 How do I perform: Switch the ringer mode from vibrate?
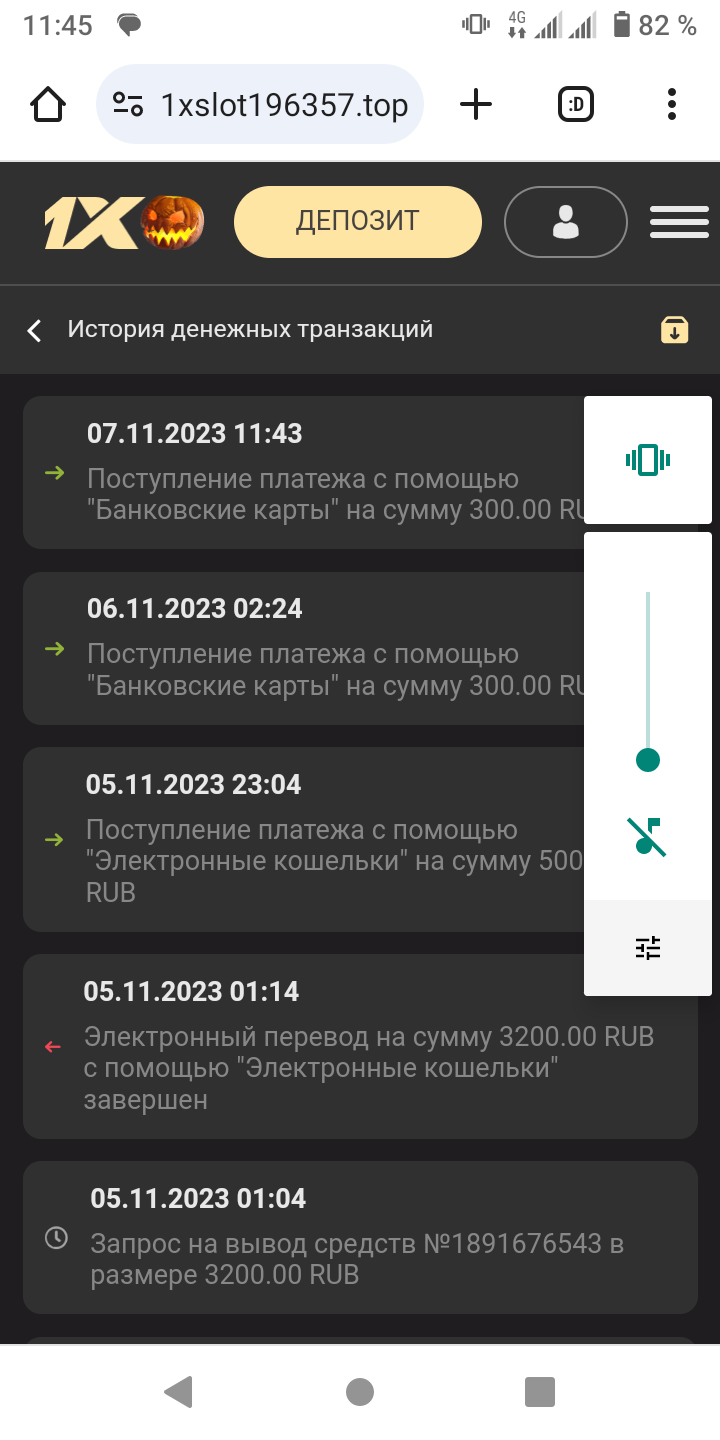tap(647, 460)
